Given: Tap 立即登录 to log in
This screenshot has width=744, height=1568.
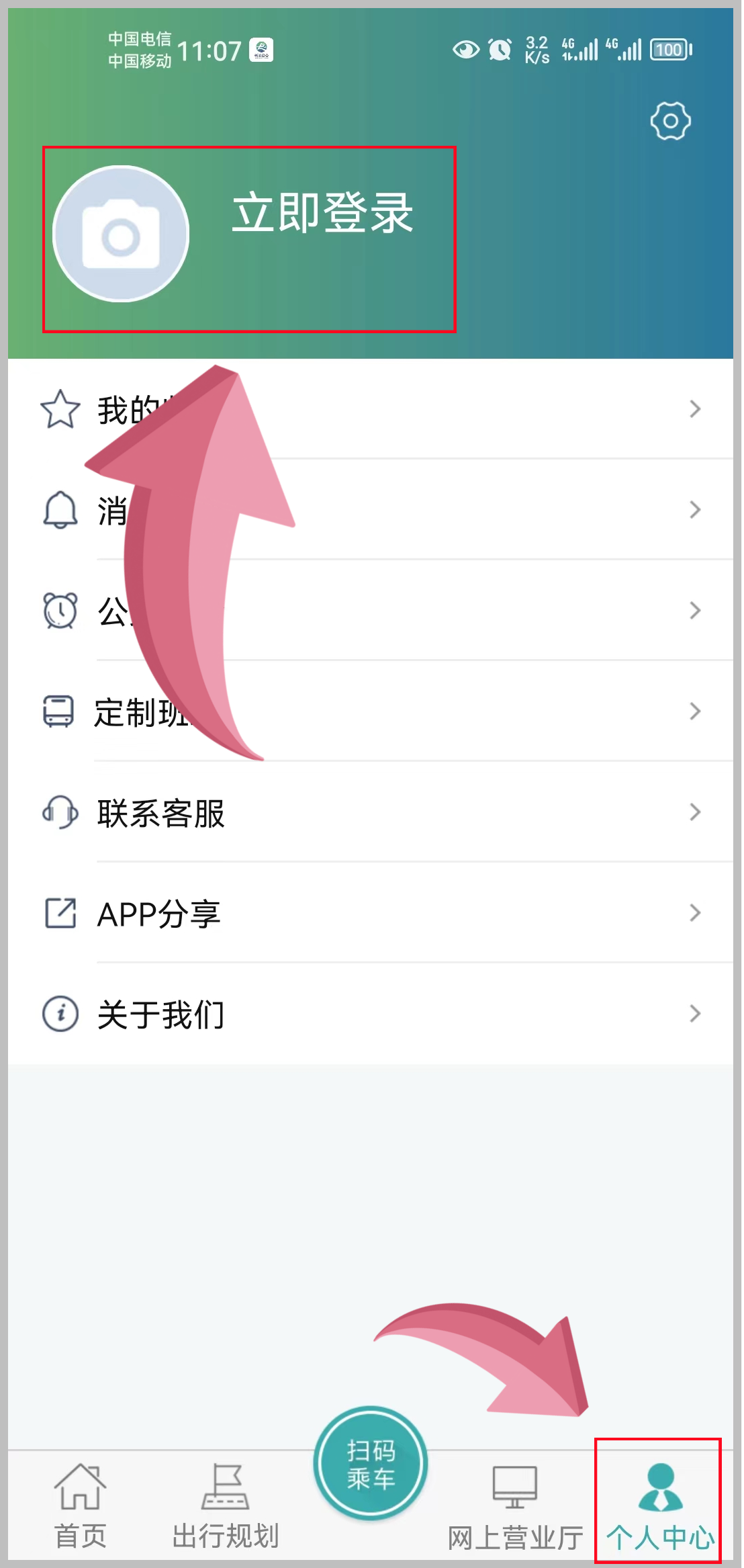Looking at the screenshot, I should click(322, 213).
